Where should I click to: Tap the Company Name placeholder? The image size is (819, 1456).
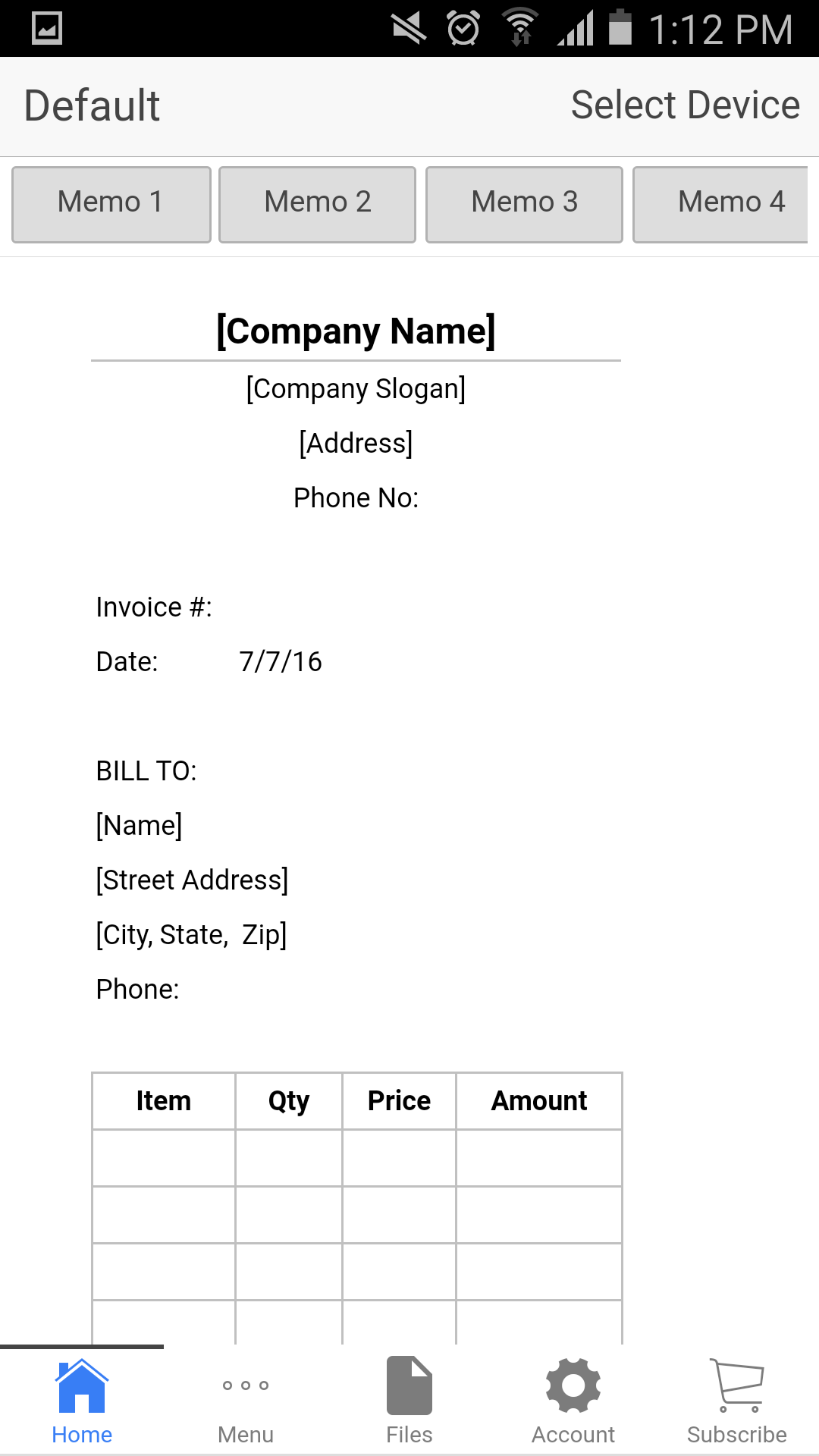pos(356,331)
